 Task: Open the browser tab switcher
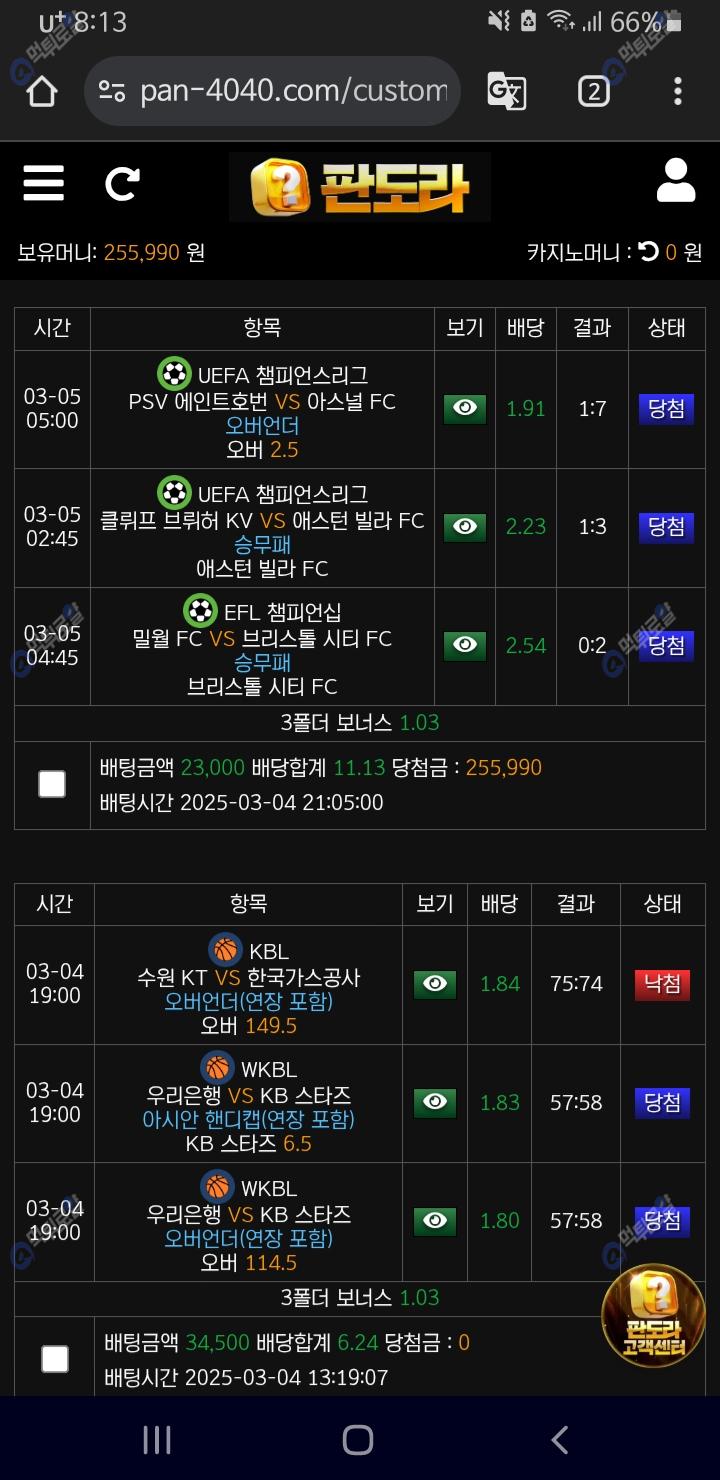593,91
